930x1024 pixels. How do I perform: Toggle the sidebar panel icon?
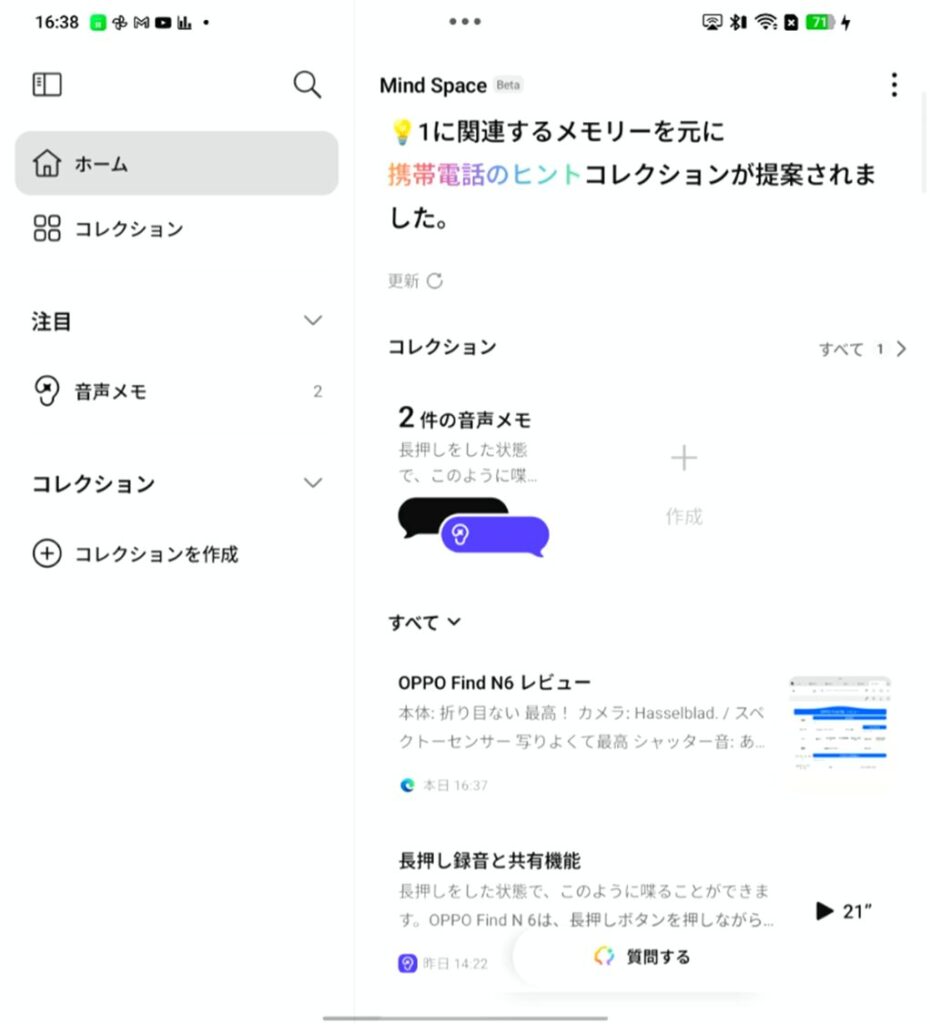pos(47,85)
